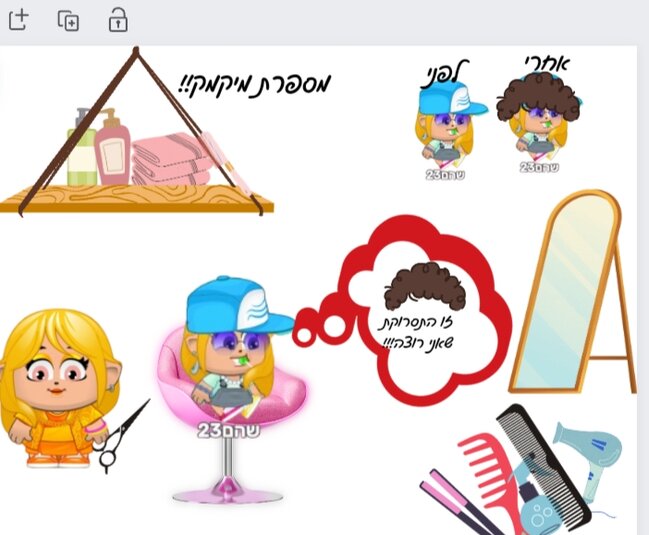Tap the page lock icon
The width and height of the screenshot is (649, 535).
(118, 20)
